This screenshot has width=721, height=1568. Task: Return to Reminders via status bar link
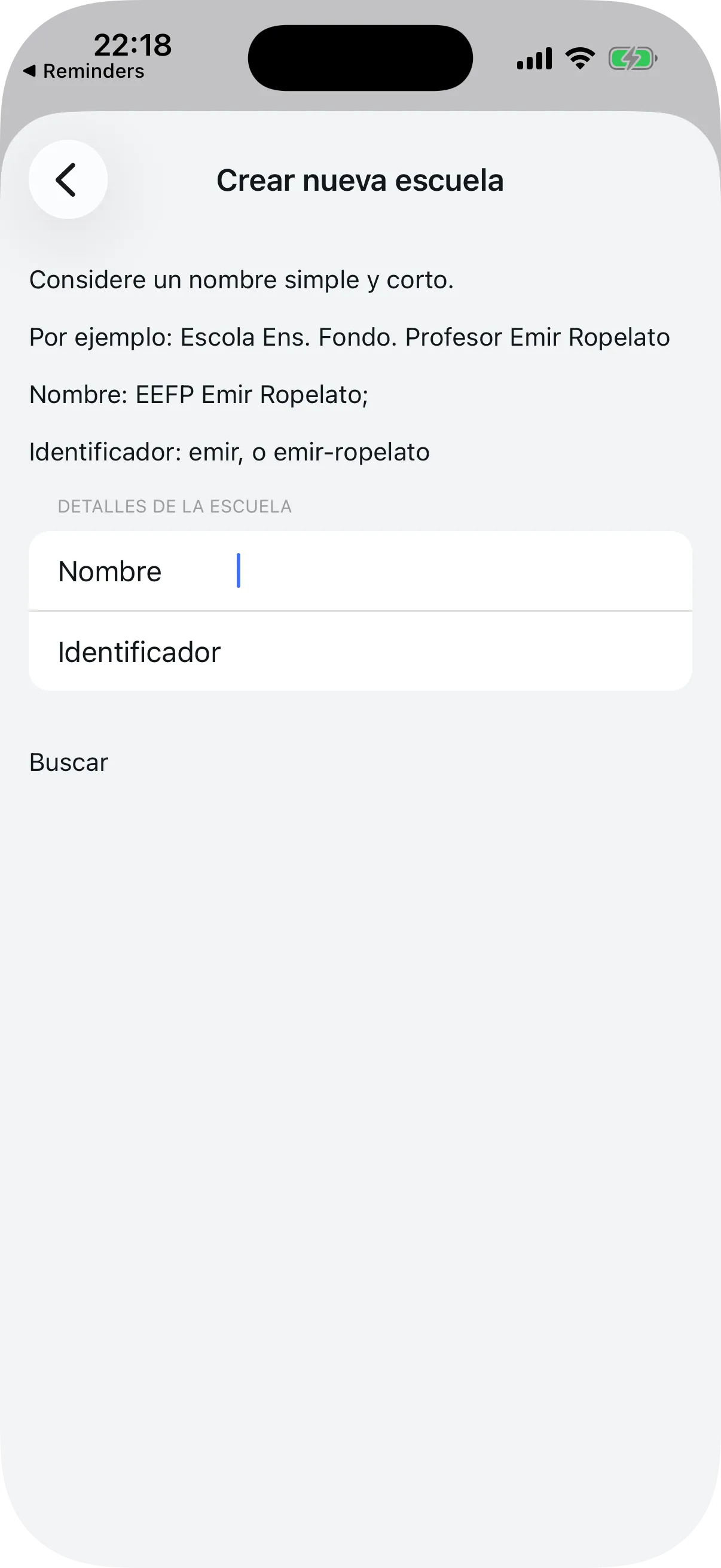pos(85,71)
